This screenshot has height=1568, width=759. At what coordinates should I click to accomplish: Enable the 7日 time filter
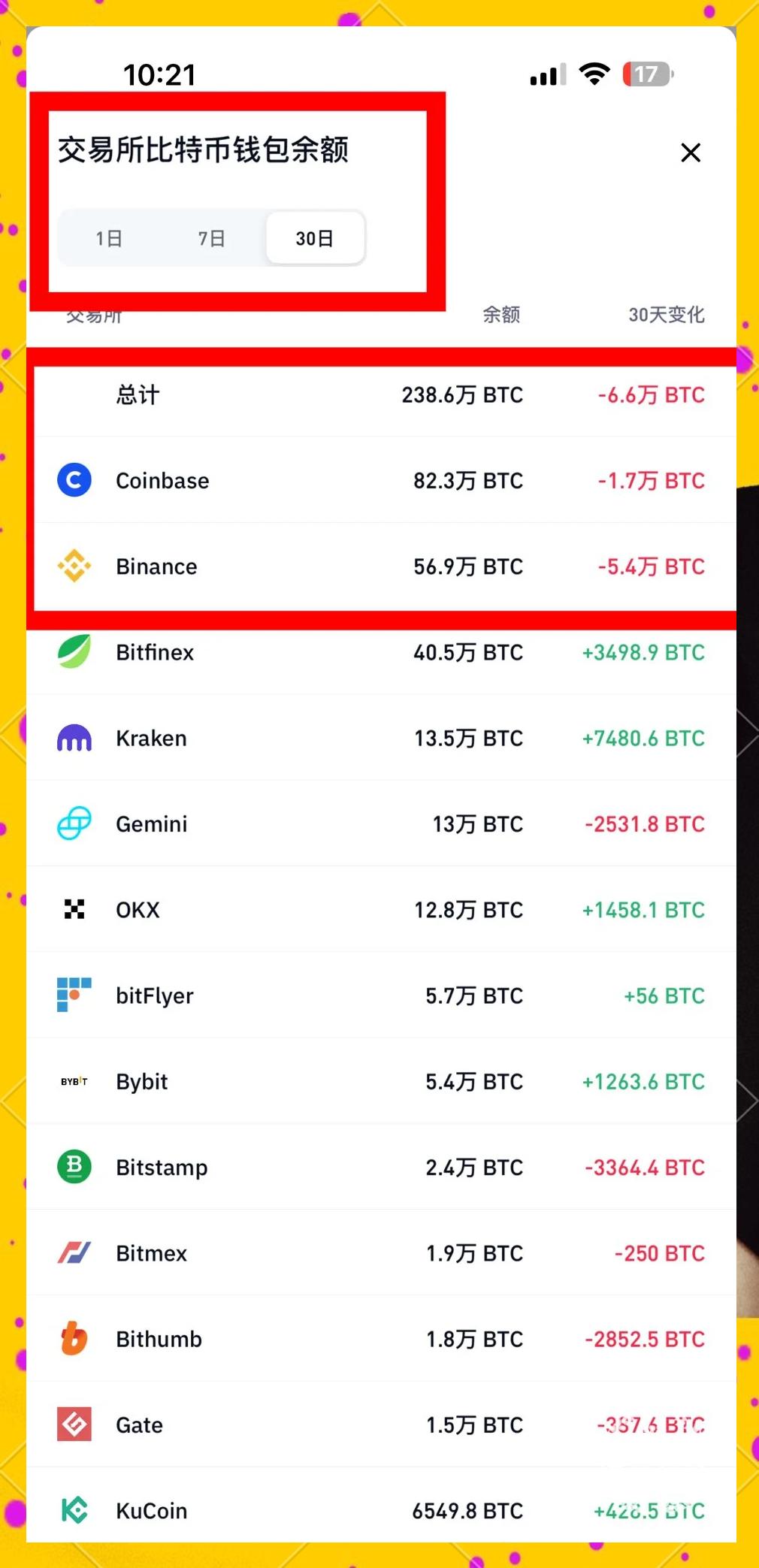pyautogui.click(x=211, y=238)
